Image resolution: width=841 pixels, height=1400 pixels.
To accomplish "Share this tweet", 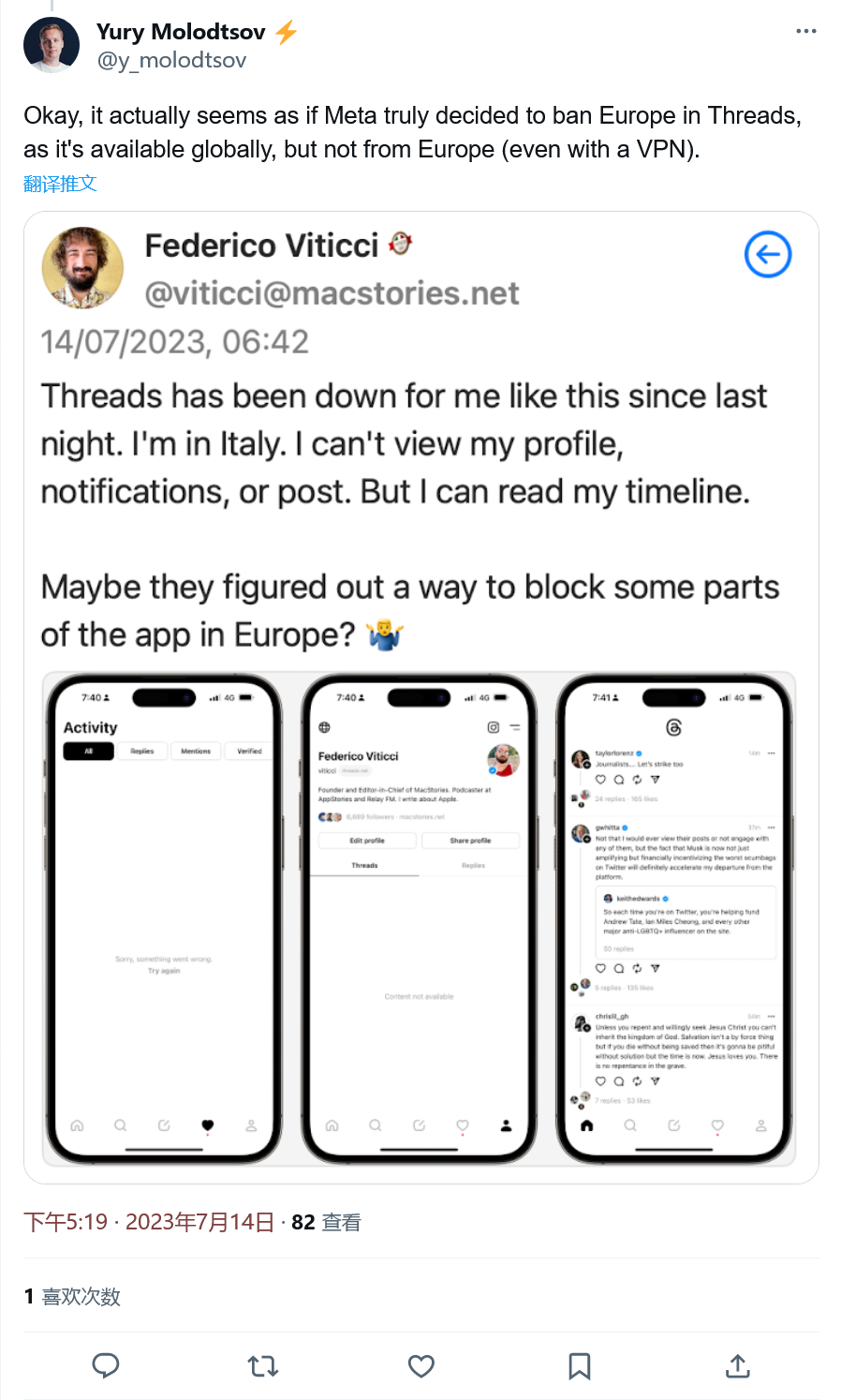I will click(x=737, y=1366).
